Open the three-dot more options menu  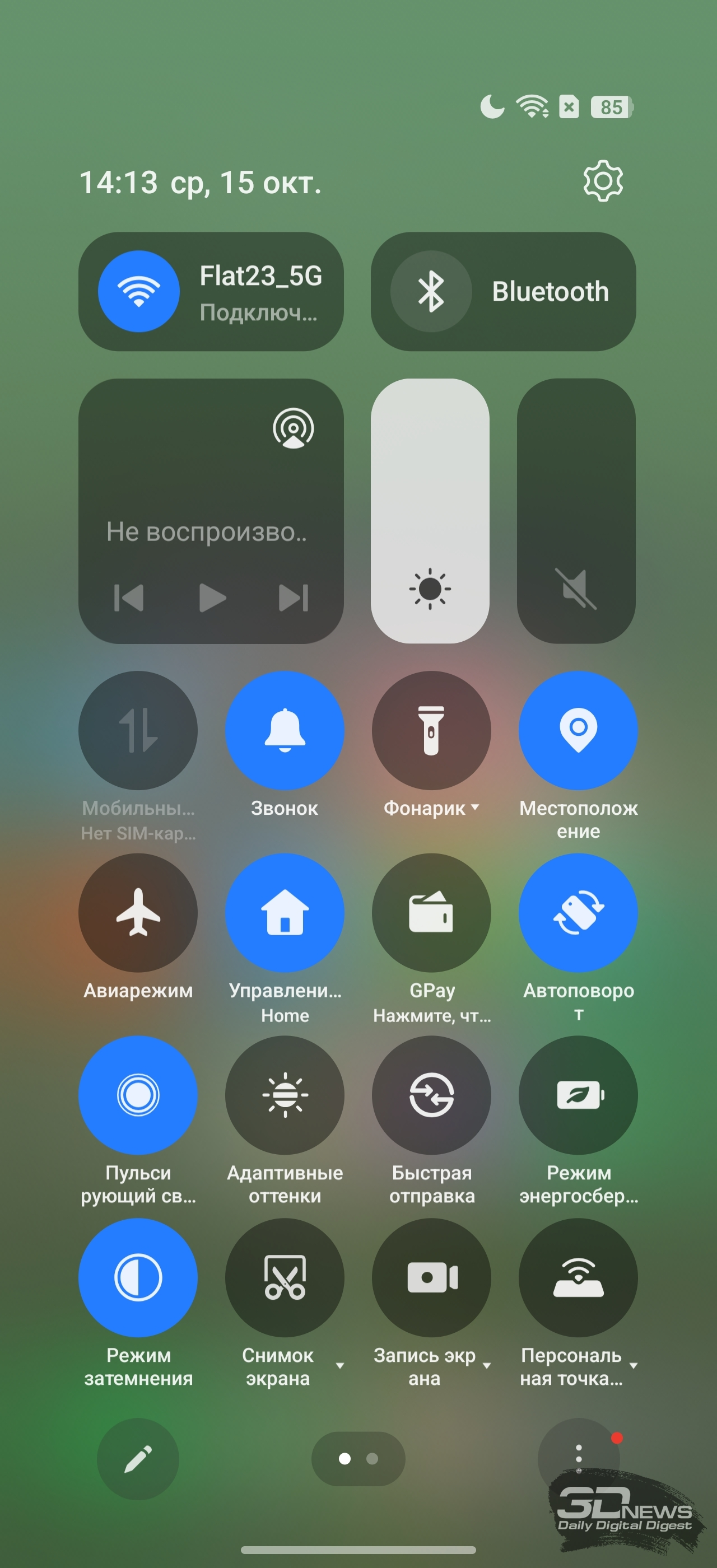click(x=578, y=1458)
